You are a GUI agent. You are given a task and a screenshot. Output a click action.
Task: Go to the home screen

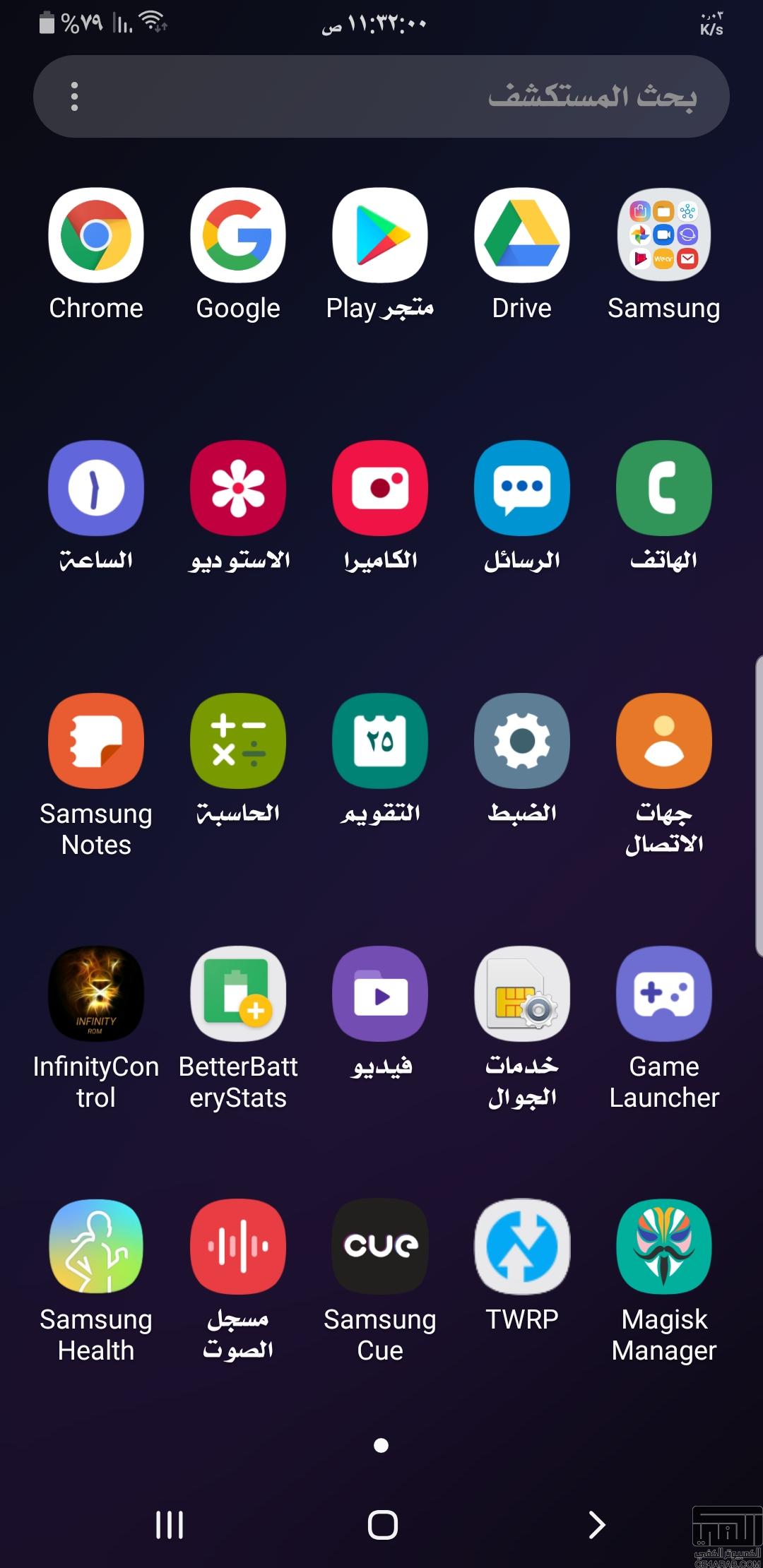point(382,1525)
